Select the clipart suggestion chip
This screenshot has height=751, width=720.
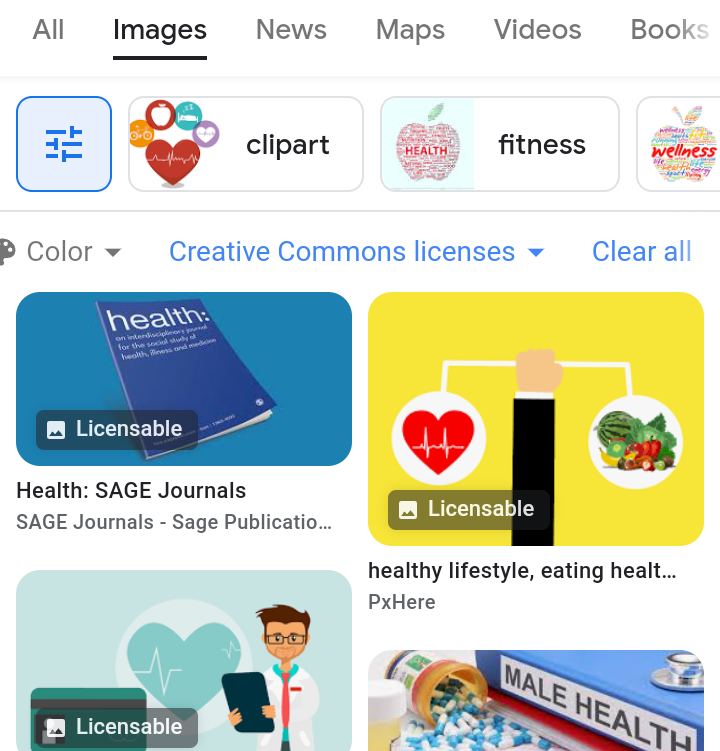tap(246, 144)
